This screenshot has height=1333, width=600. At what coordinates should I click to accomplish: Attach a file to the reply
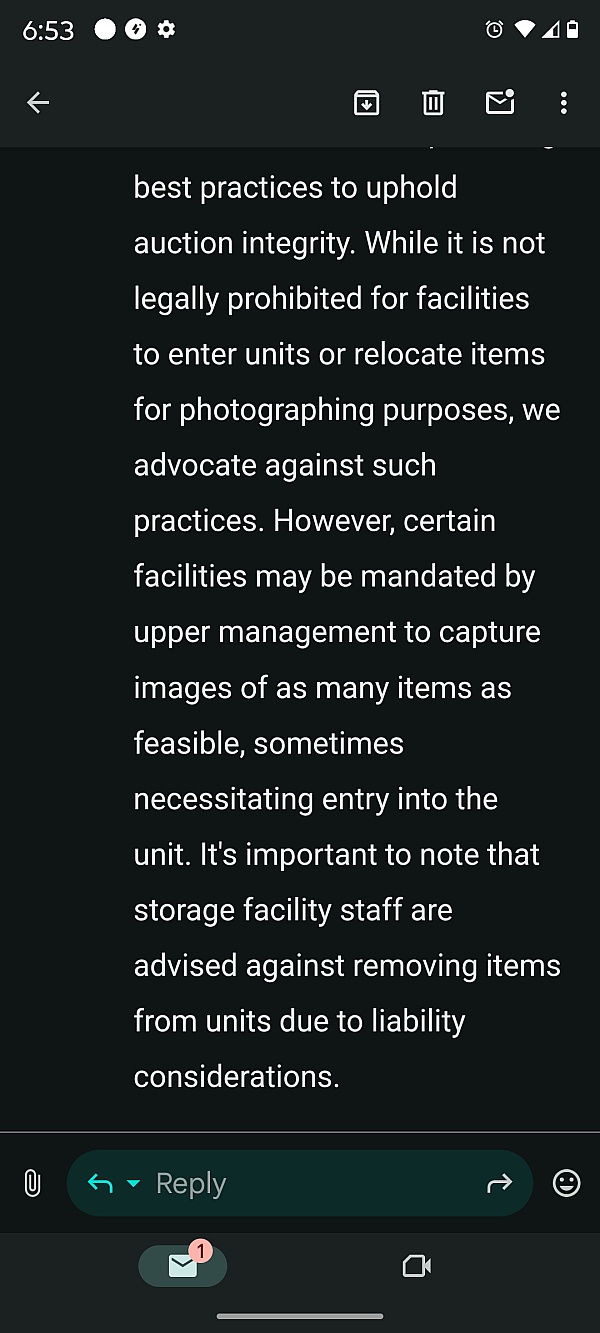click(32, 1184)
